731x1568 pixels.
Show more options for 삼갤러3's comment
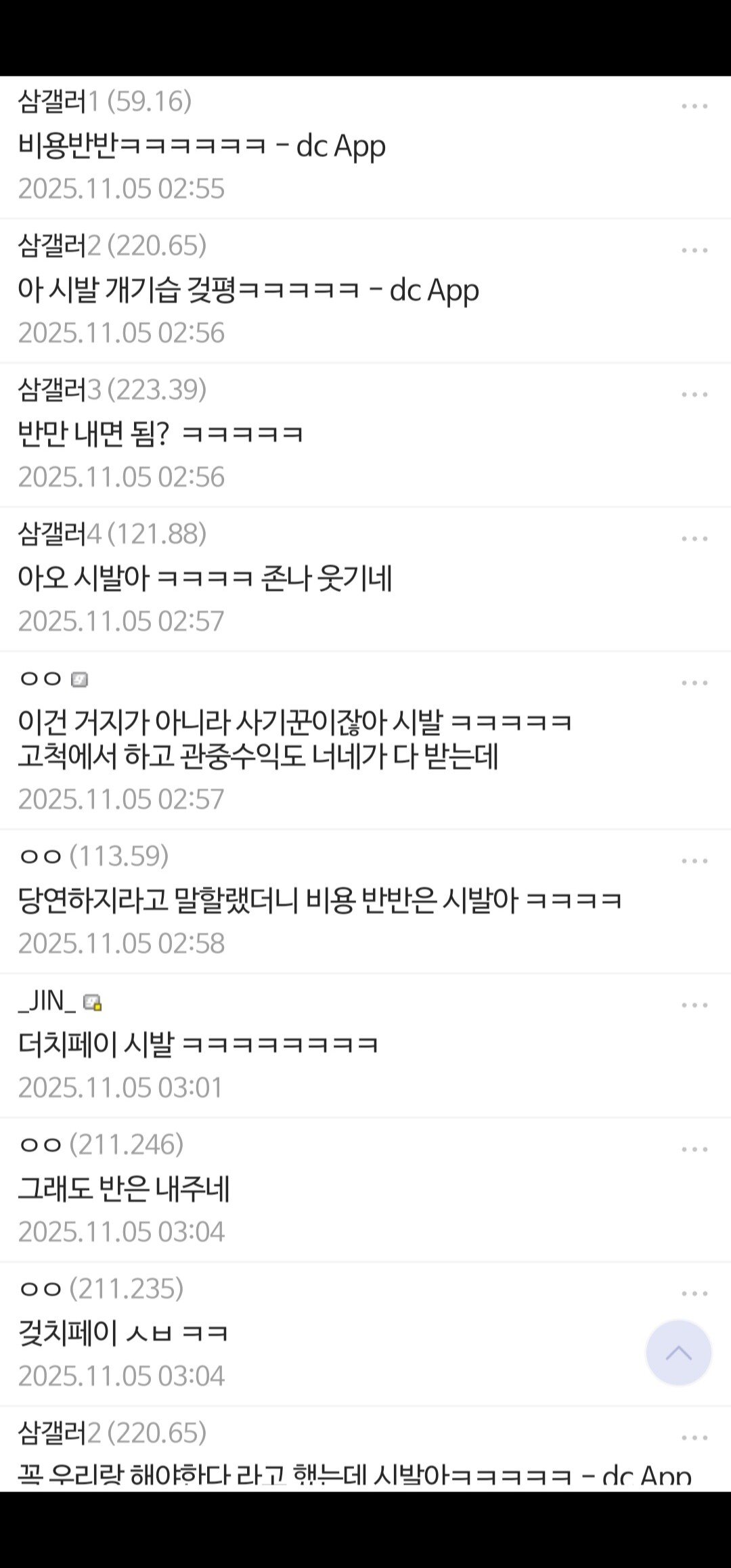click(x=694, y=395)
